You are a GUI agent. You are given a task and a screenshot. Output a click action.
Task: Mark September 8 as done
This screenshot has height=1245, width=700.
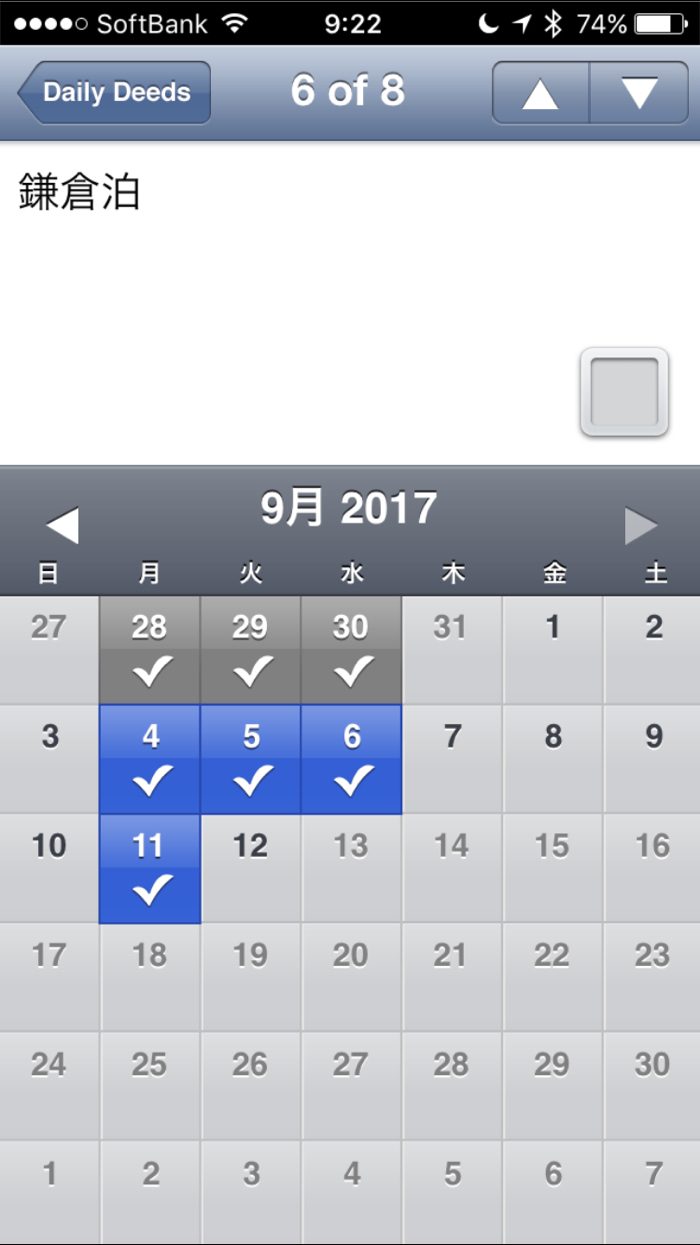click(553, 760)
